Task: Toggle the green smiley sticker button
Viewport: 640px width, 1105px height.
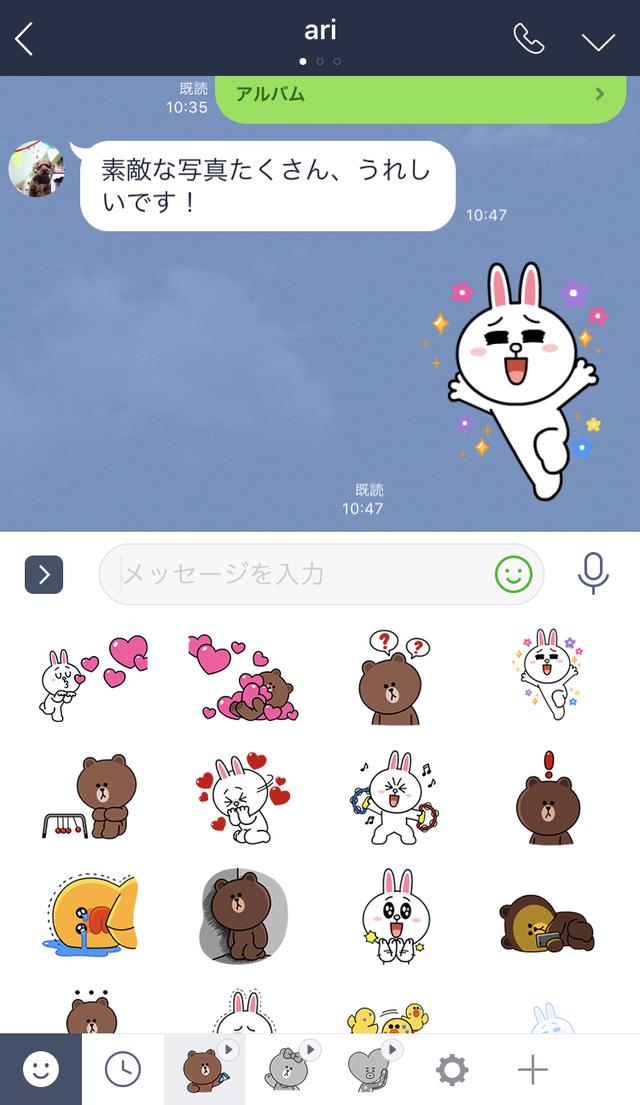Action: tap(513, 574)
